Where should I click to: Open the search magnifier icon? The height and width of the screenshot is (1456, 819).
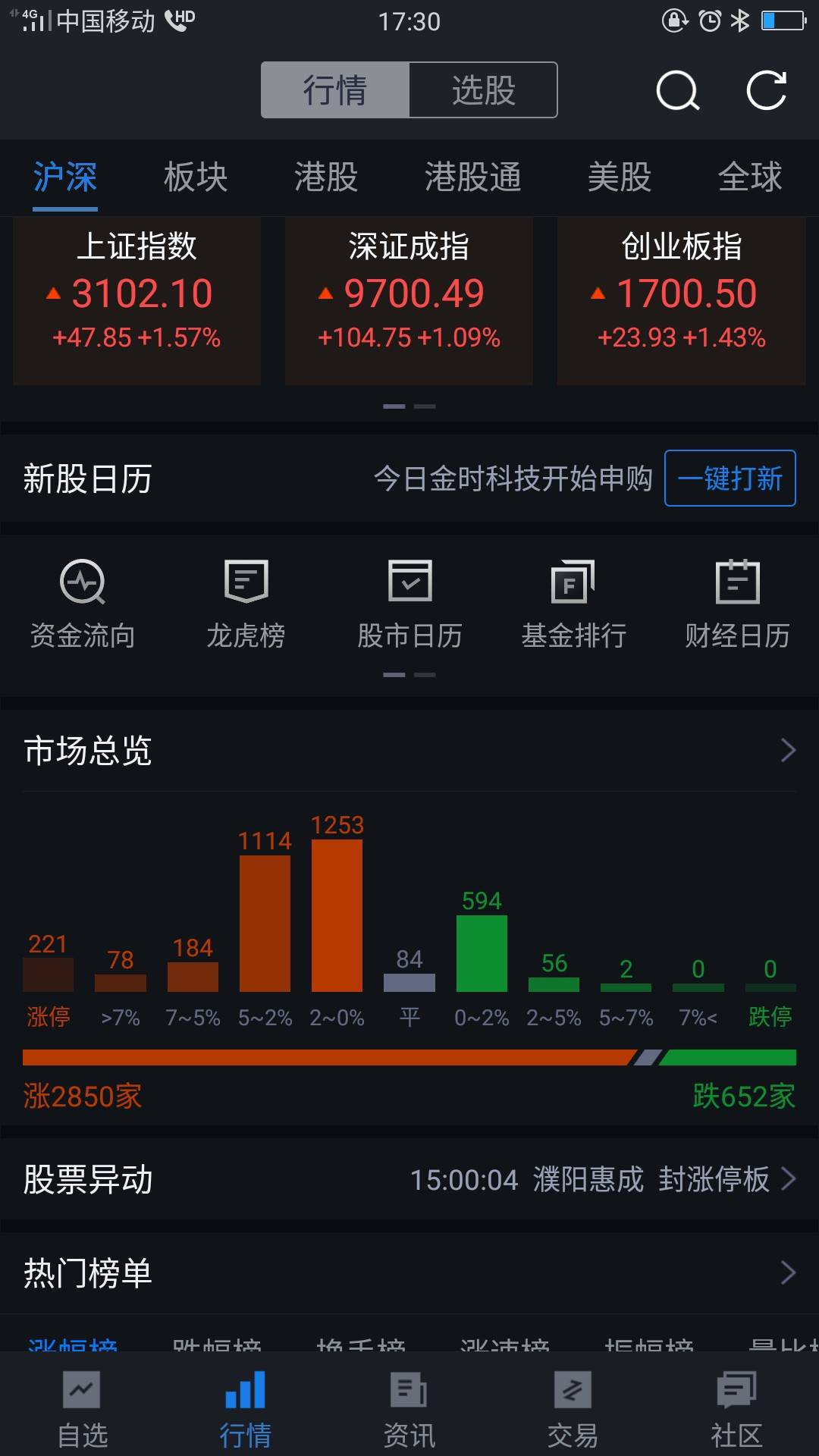click(x=677, y=91)
